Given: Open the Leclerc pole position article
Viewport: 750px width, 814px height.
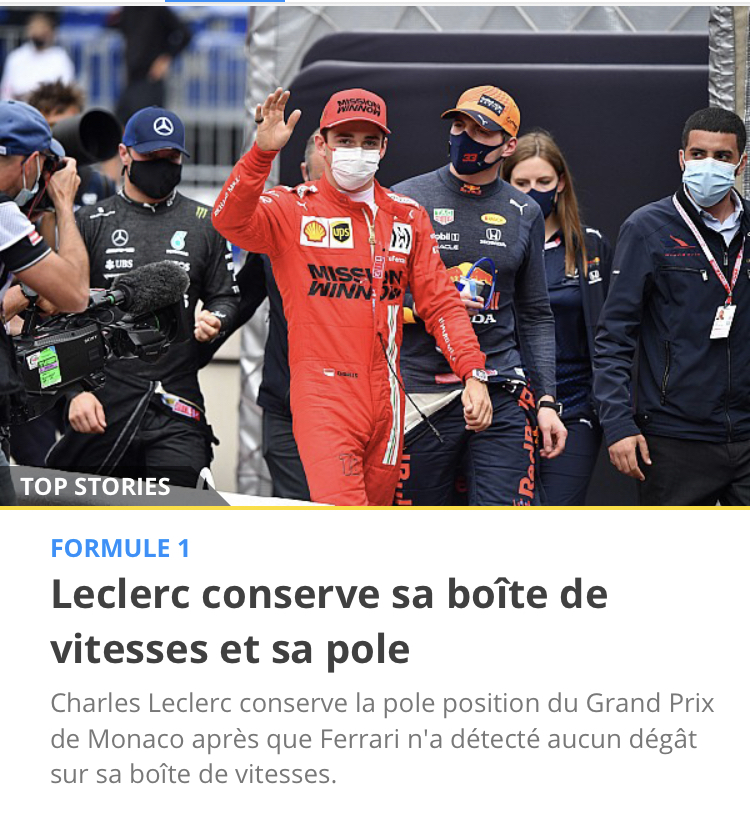Looking at the screenshot, I should tap(329, 621).
